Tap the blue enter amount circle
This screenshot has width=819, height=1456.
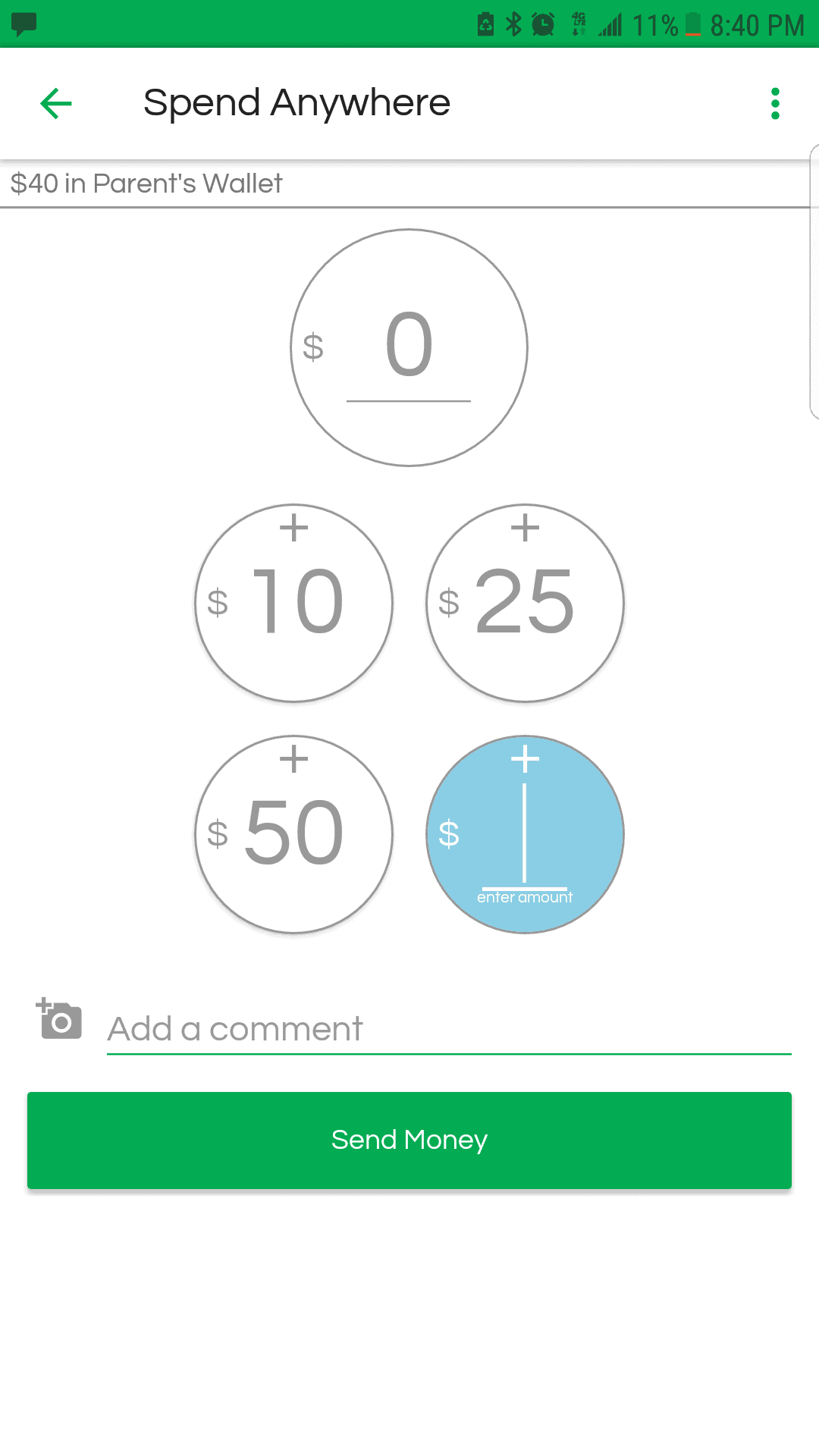pyautogui.click(x=525, y=834)
